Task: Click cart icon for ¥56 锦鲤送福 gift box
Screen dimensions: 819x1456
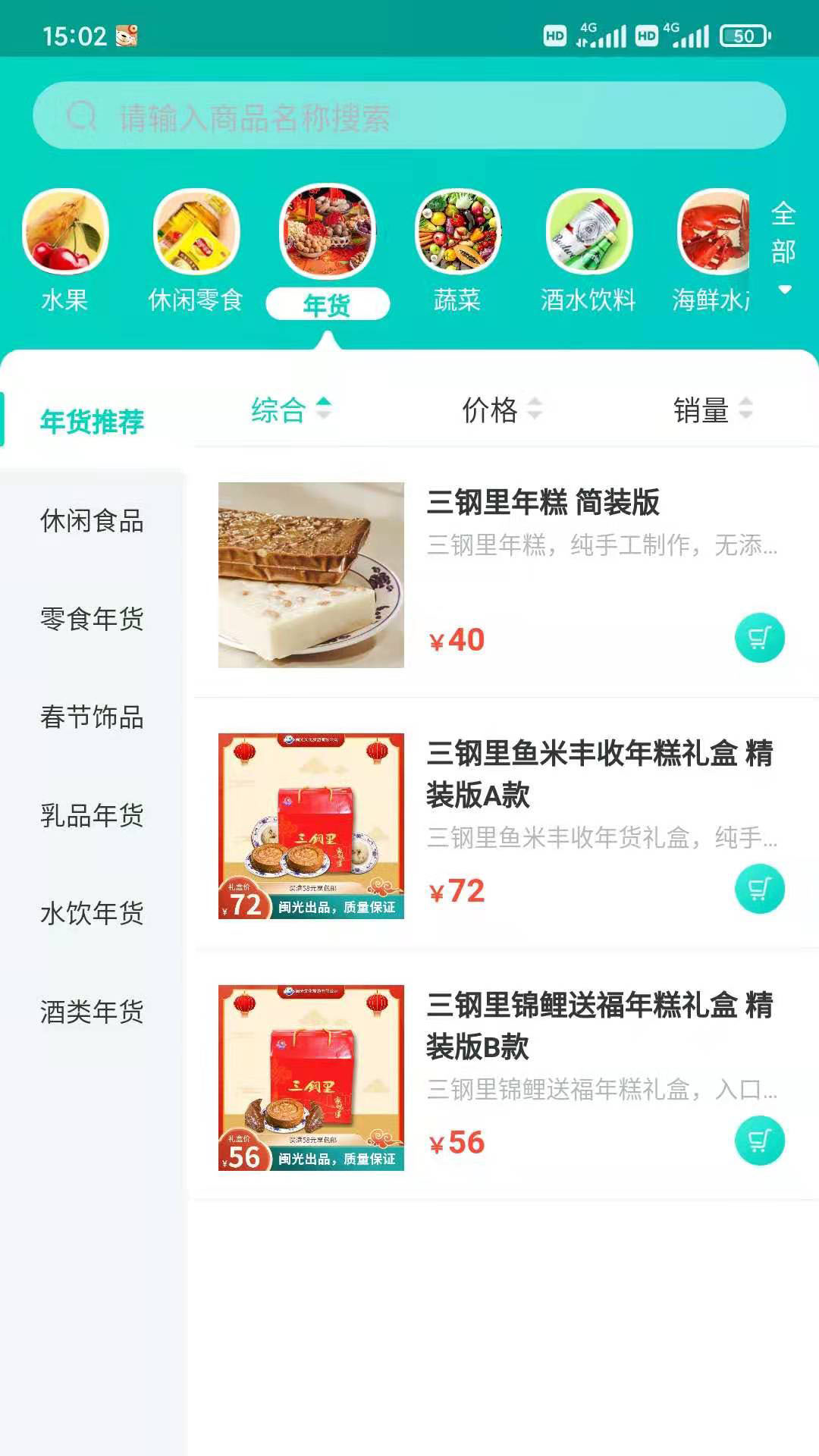Action: point(760,1141)
